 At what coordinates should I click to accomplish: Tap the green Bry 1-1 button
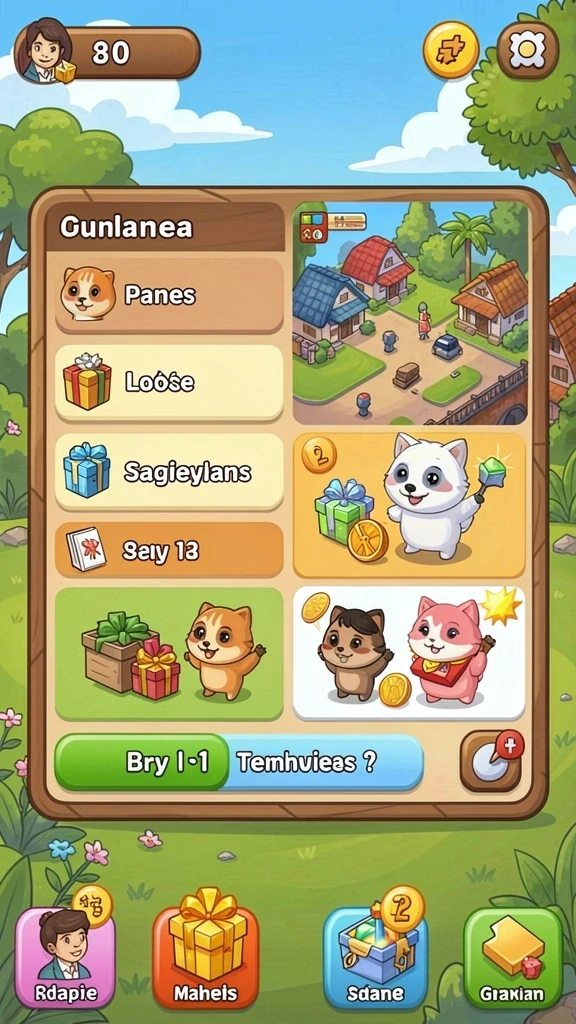[x=142, y=762]
